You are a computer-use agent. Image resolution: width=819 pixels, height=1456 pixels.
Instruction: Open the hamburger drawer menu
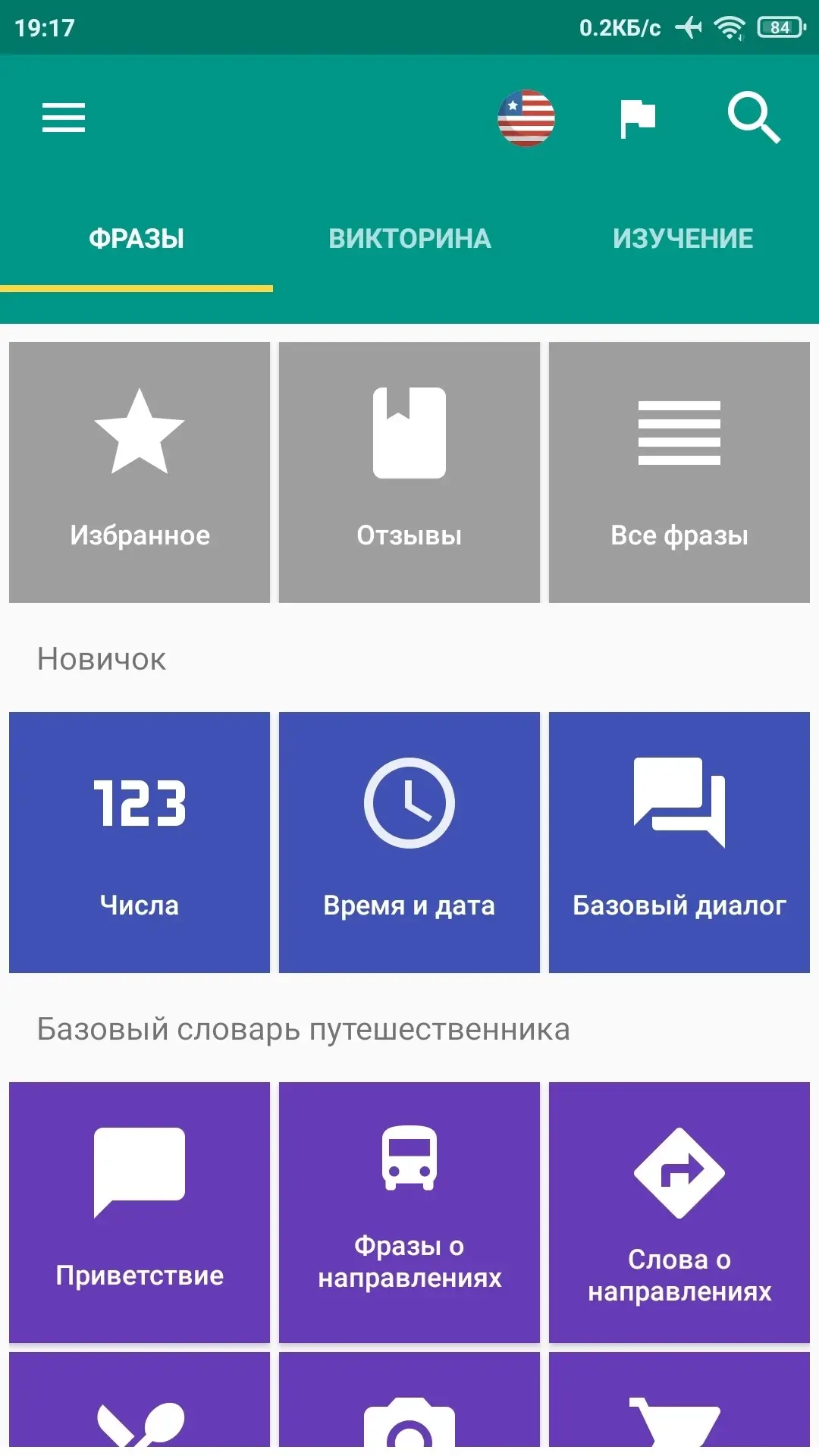(64, 118)
